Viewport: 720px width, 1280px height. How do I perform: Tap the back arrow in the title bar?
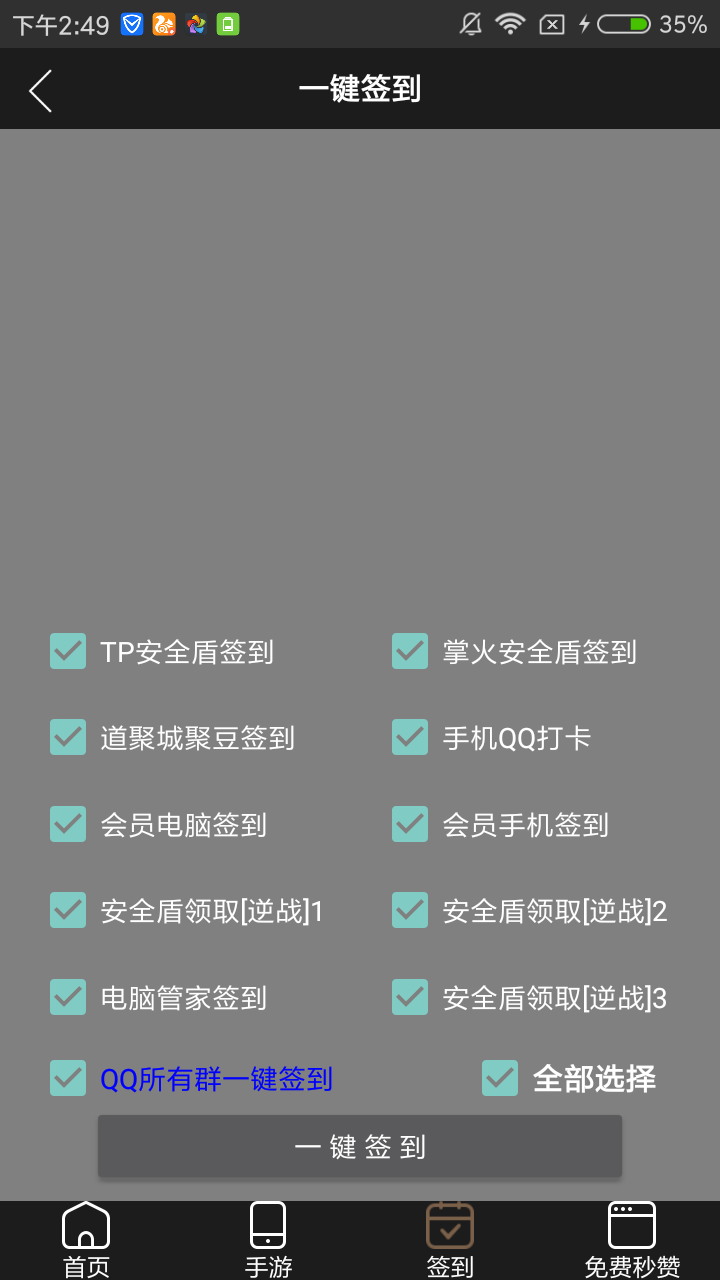[x=39, y=89]
